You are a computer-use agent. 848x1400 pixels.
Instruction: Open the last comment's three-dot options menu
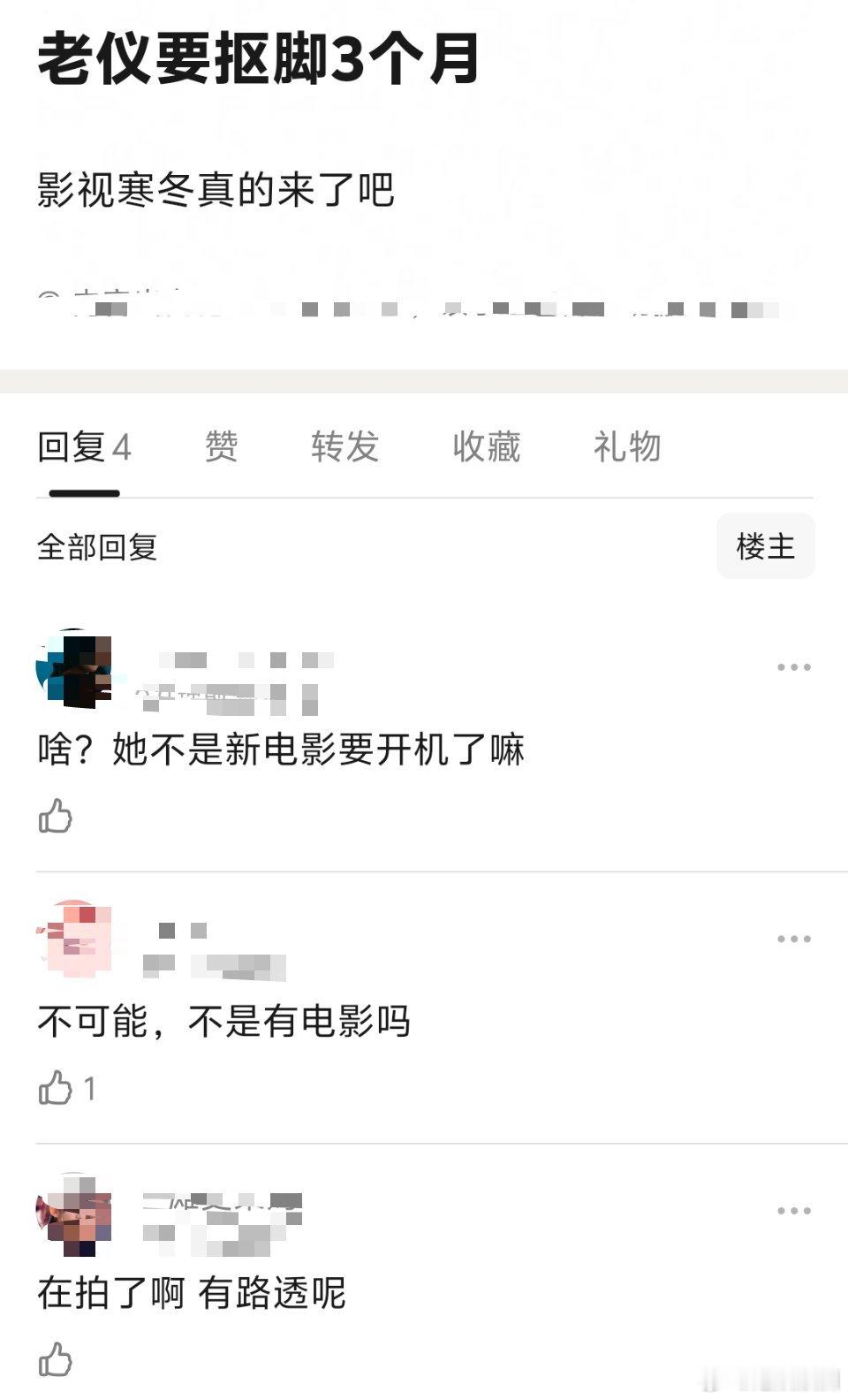tap(794, 1210)
